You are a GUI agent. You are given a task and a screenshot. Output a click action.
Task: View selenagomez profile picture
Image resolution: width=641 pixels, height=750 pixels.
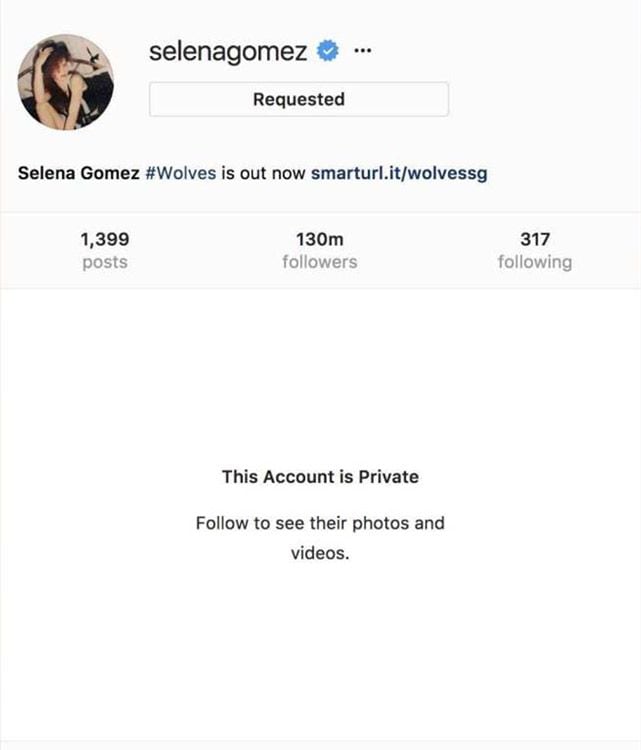click(x=66, y=82)
